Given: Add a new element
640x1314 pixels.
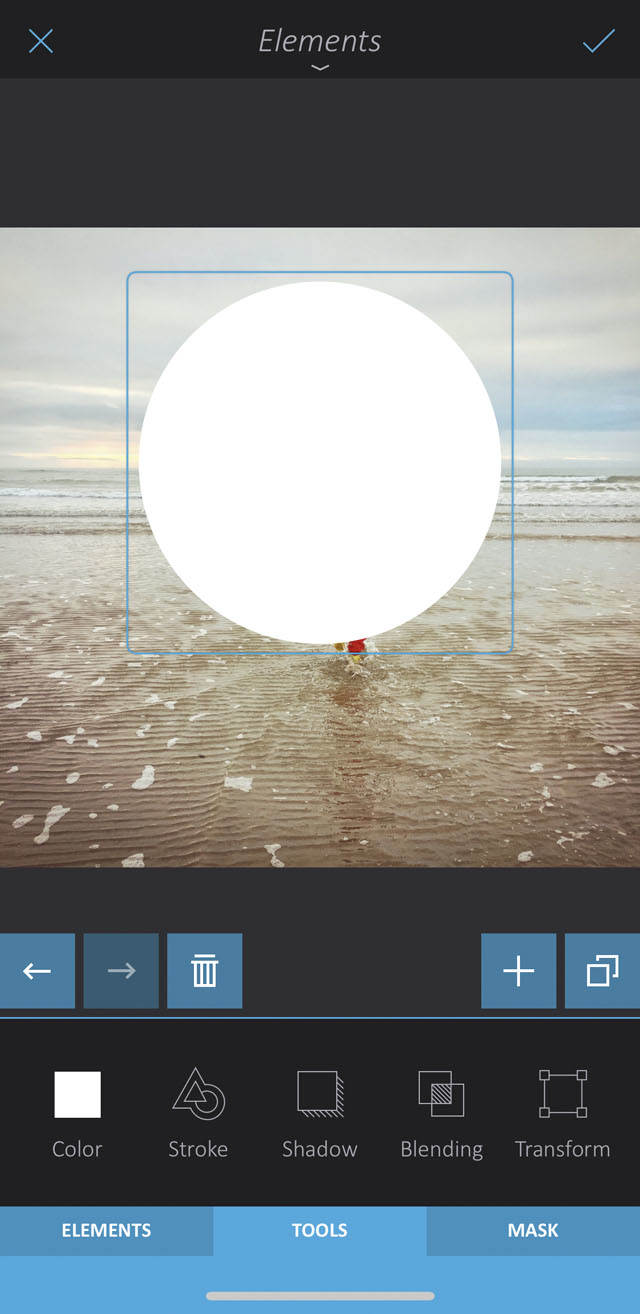Looking at the screenshot, I should tap(518, 971).
